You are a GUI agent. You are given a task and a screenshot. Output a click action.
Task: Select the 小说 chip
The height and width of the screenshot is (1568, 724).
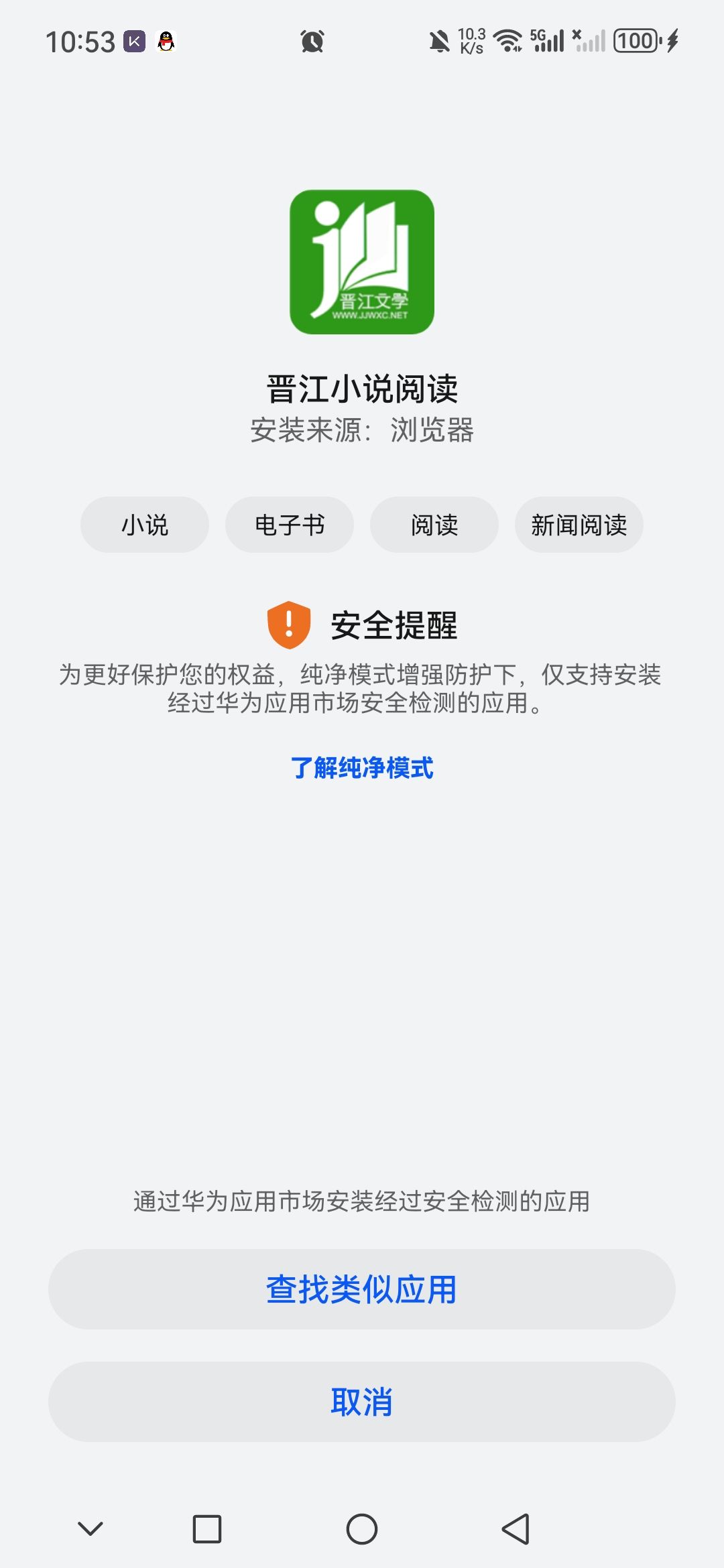coord(145,525)
